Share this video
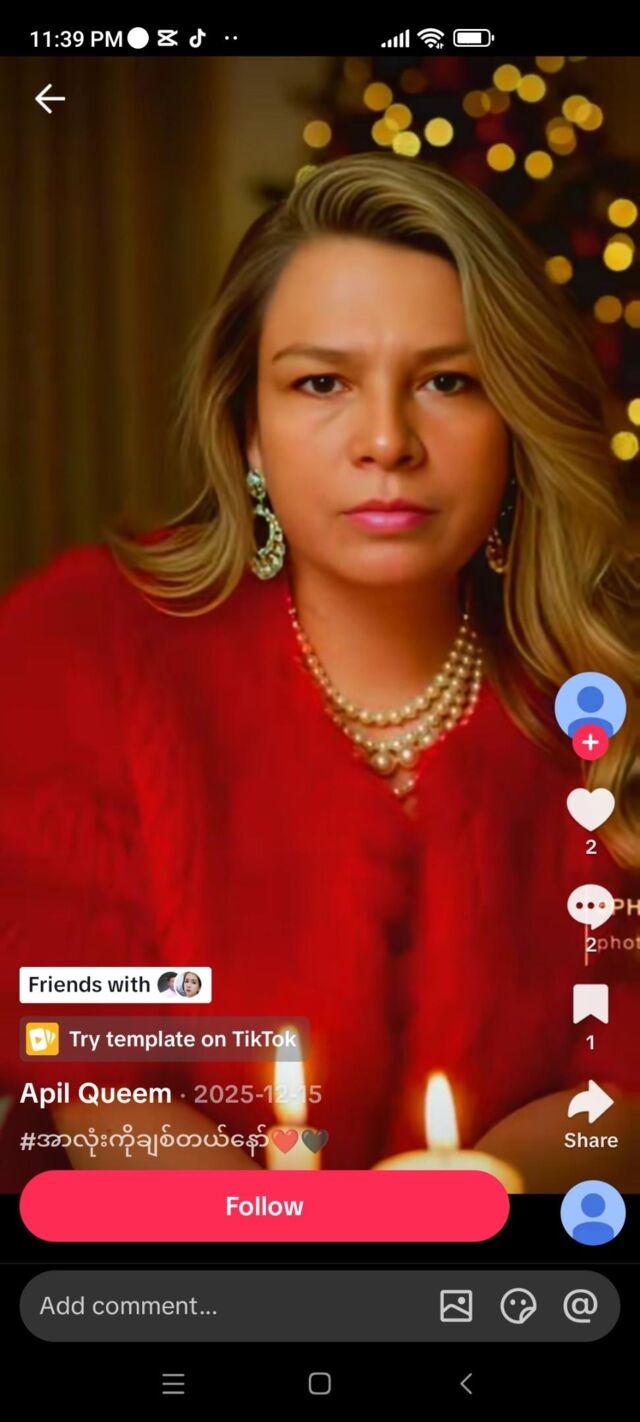 point(590,1102)
